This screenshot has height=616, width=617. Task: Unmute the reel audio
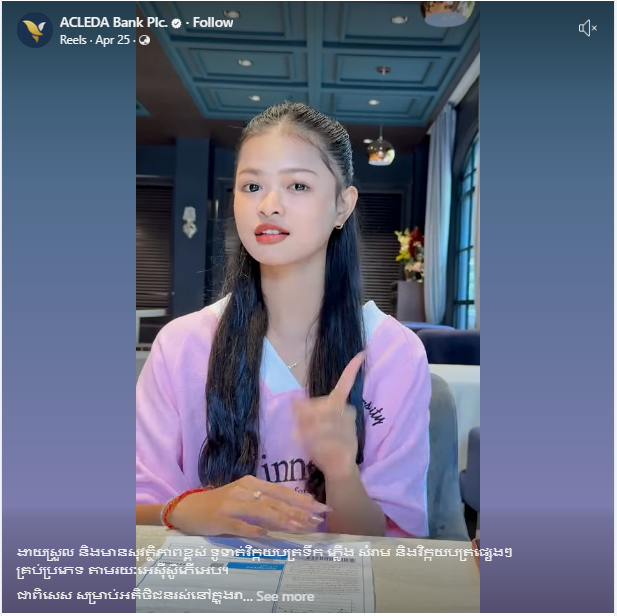pos(587,28)
